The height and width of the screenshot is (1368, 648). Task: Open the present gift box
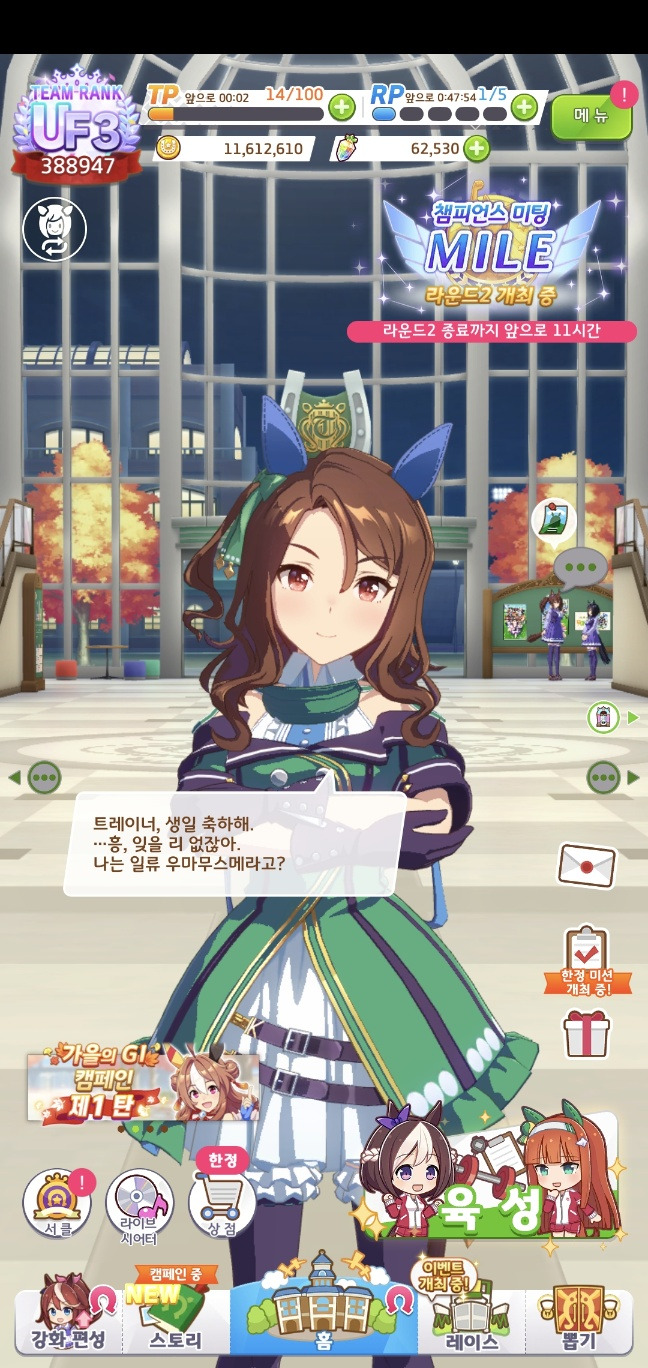click(586, 1033)
